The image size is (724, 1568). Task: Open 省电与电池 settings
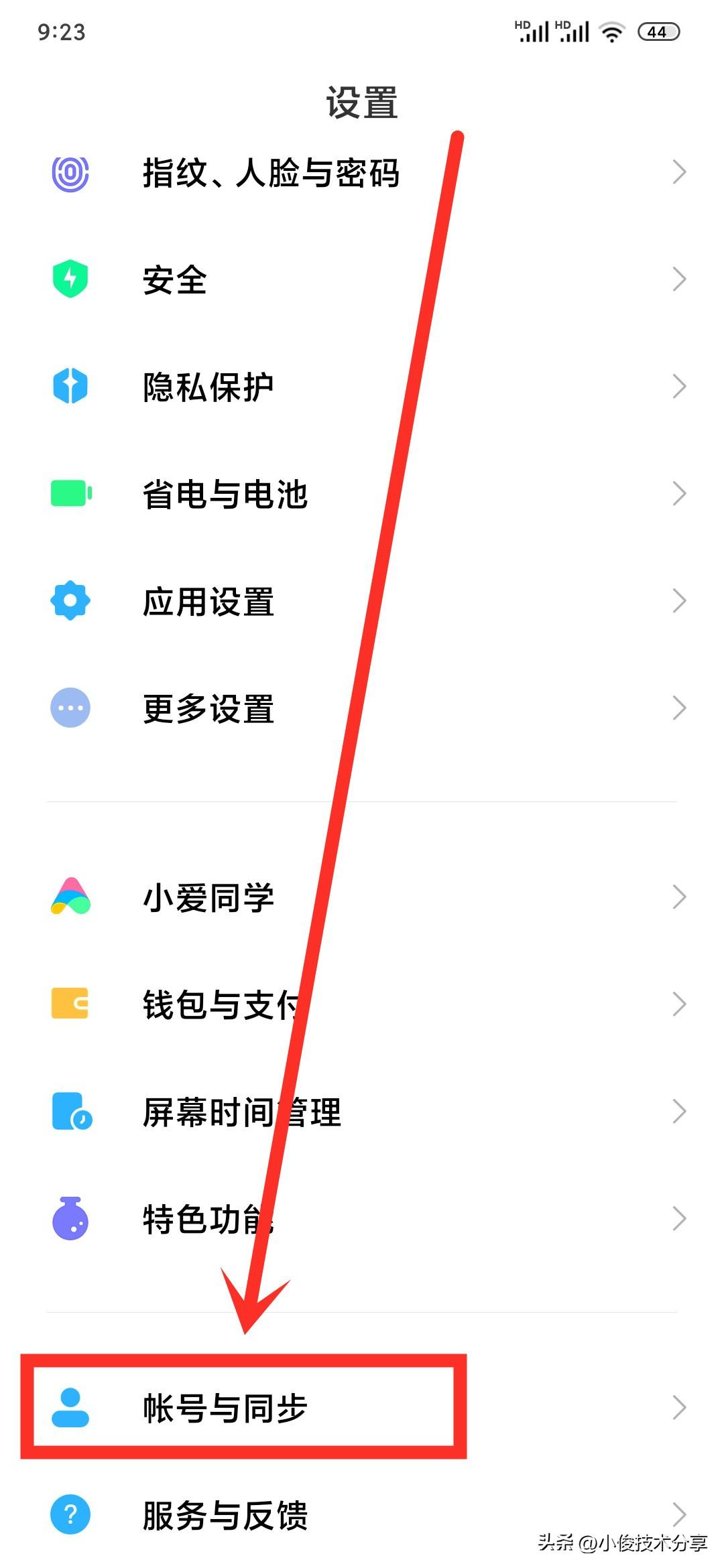[225, 495]
